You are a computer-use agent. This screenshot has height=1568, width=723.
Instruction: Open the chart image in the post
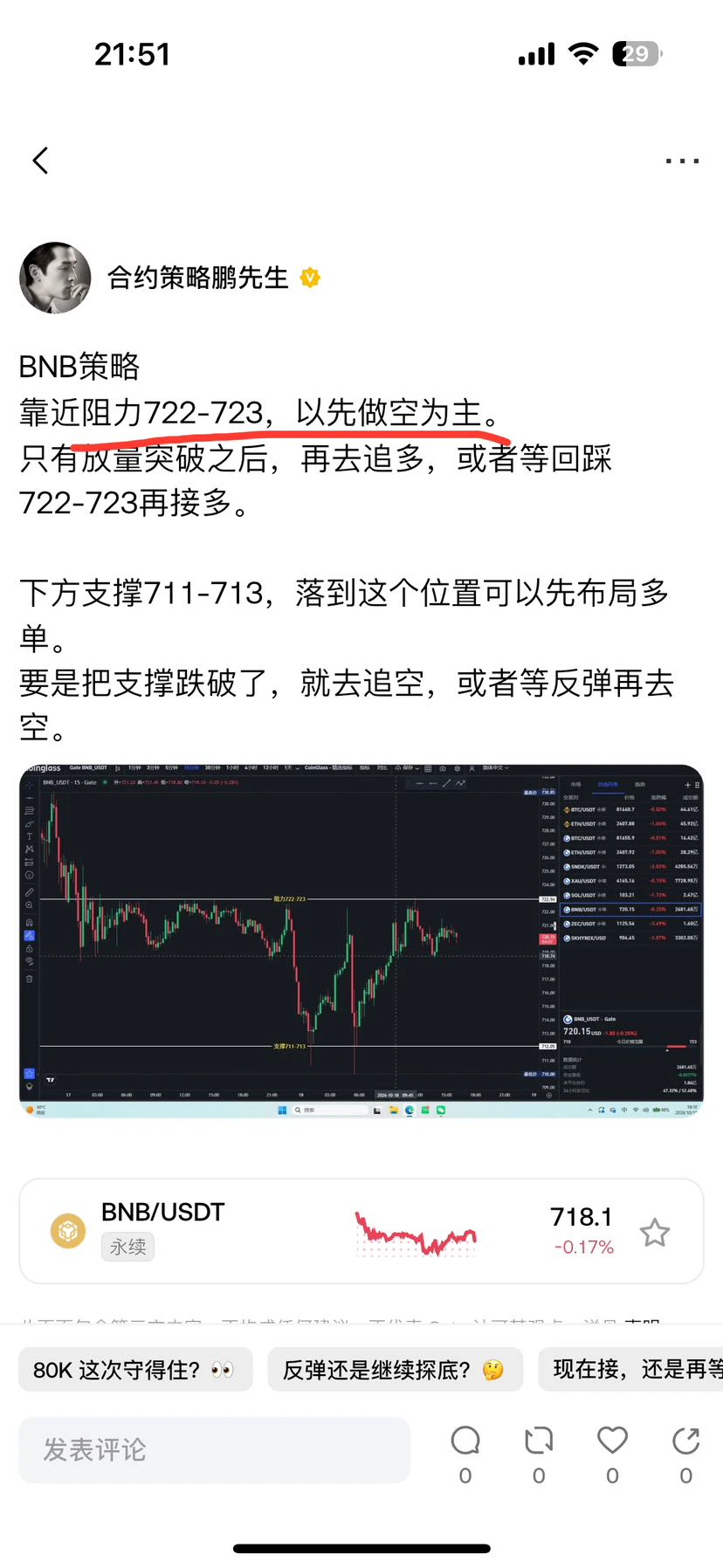(x=361, y=941)
